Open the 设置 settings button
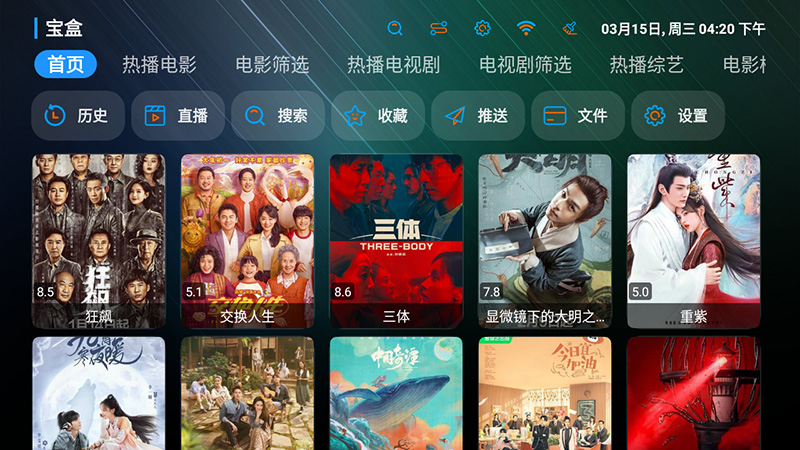Viewport: 800px width, 450px height. [x=677, y=116]
